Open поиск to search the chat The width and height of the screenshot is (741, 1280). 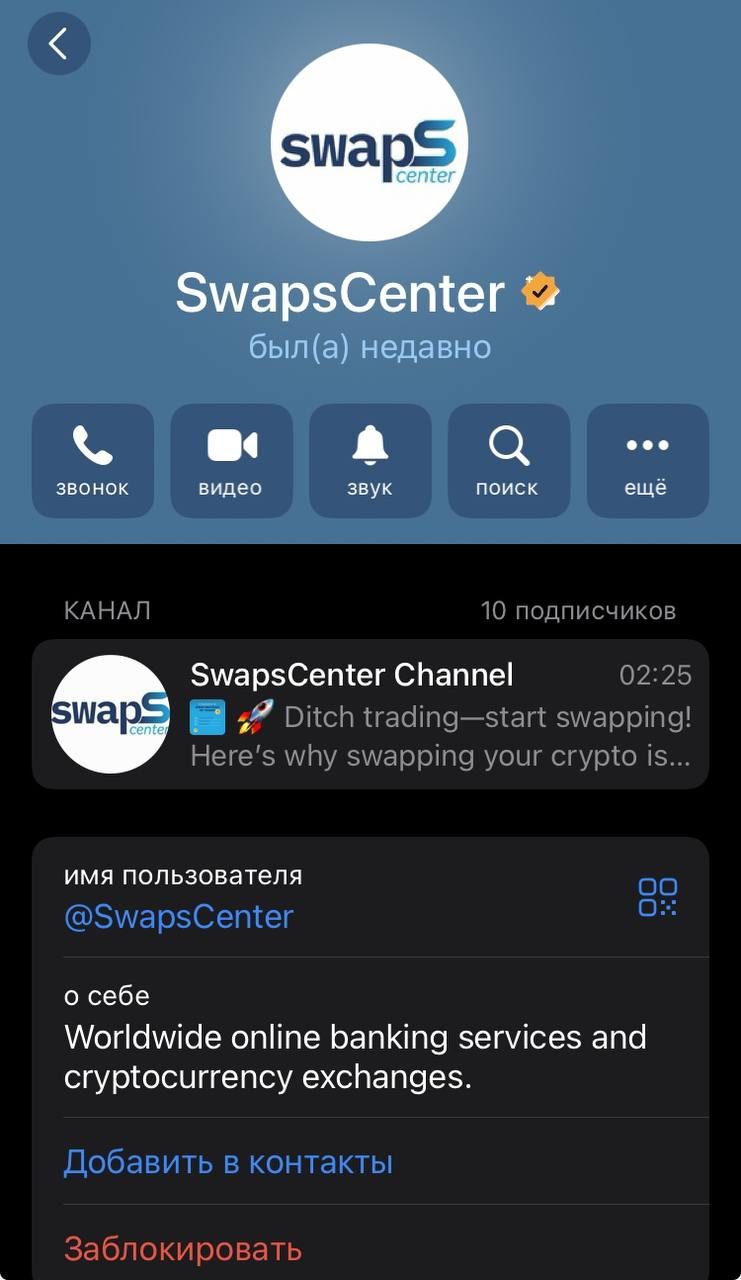pos(508,461)
